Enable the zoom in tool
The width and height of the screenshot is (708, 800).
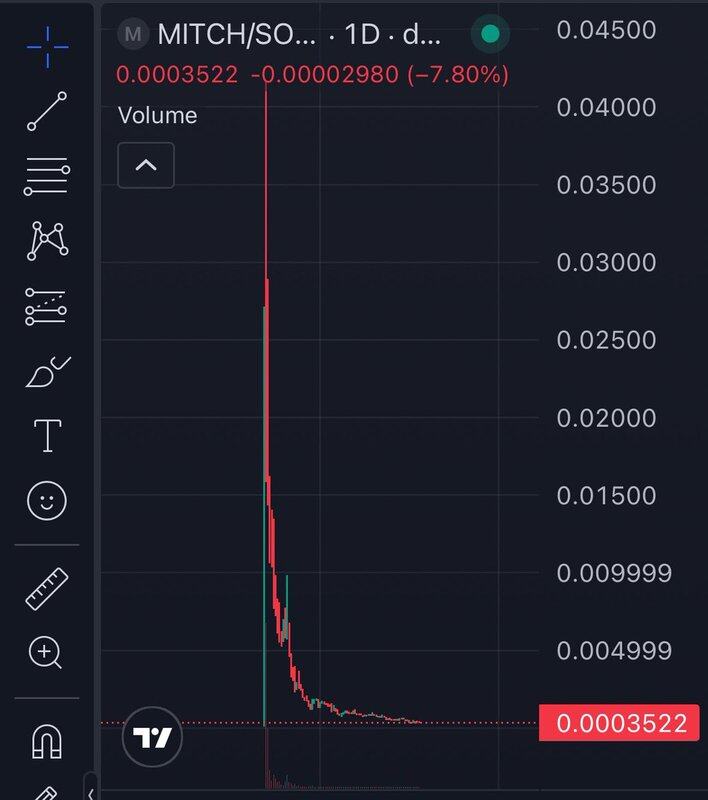(x=47, y=654)
